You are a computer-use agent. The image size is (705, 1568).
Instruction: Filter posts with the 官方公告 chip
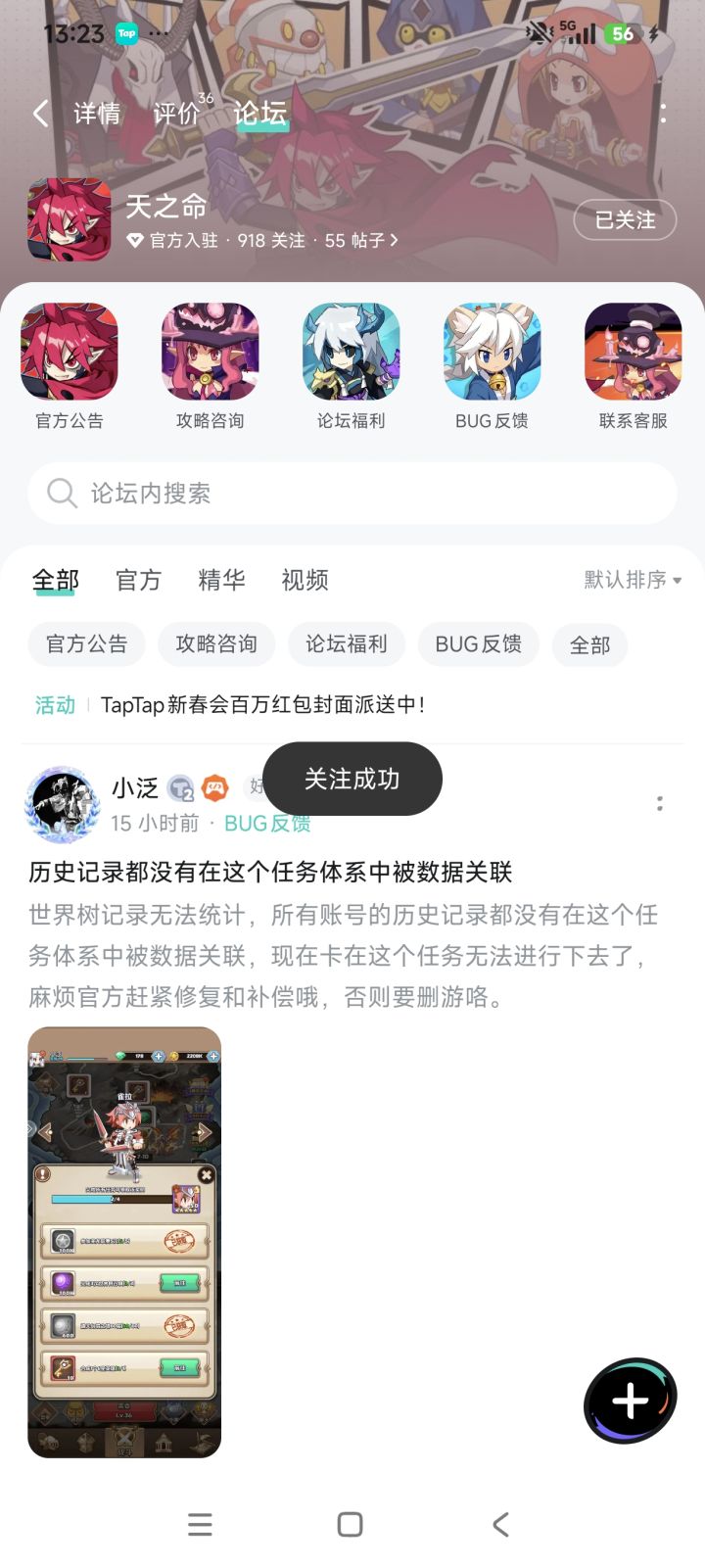[86, 644]
